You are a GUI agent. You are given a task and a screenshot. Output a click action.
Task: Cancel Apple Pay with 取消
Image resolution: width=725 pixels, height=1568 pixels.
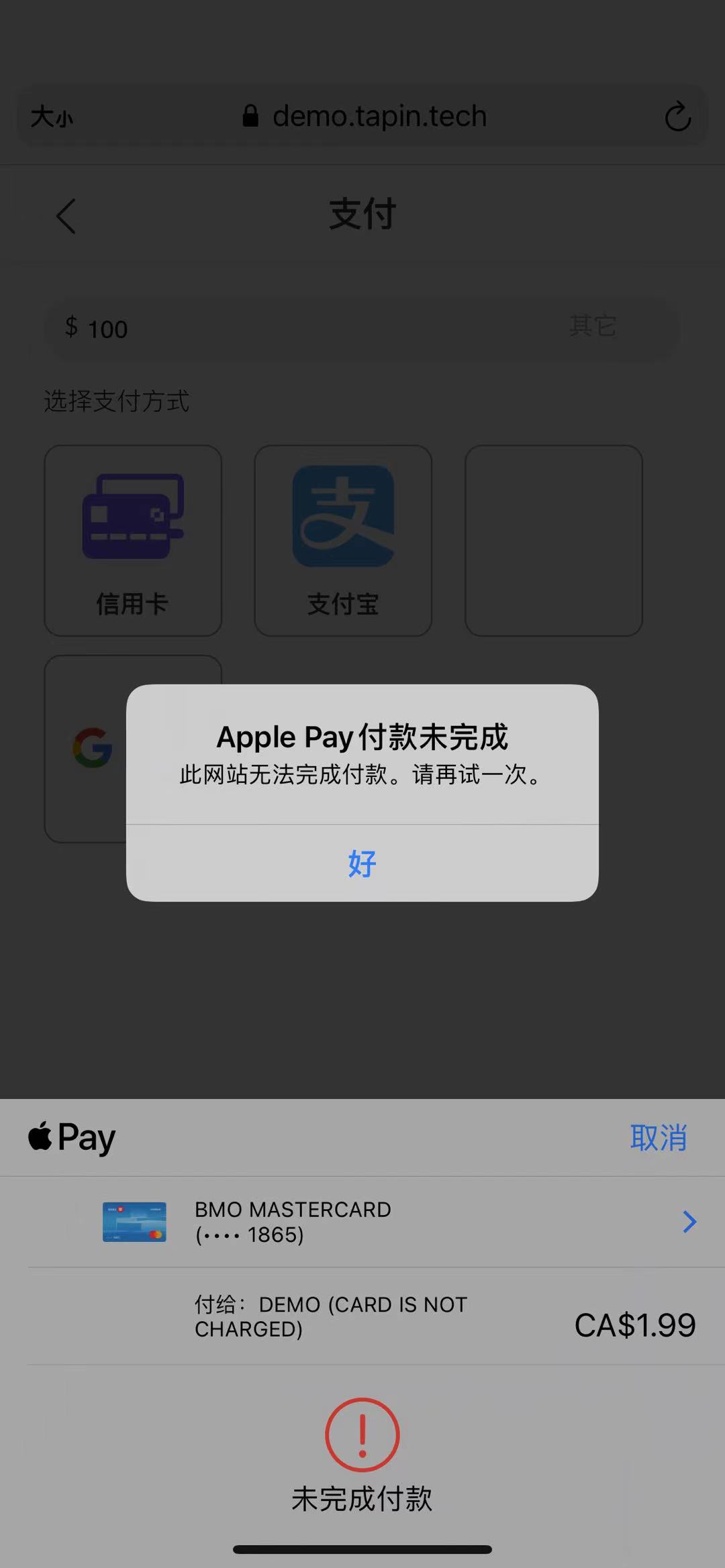pyautogui.click(x=658, y=1138)
